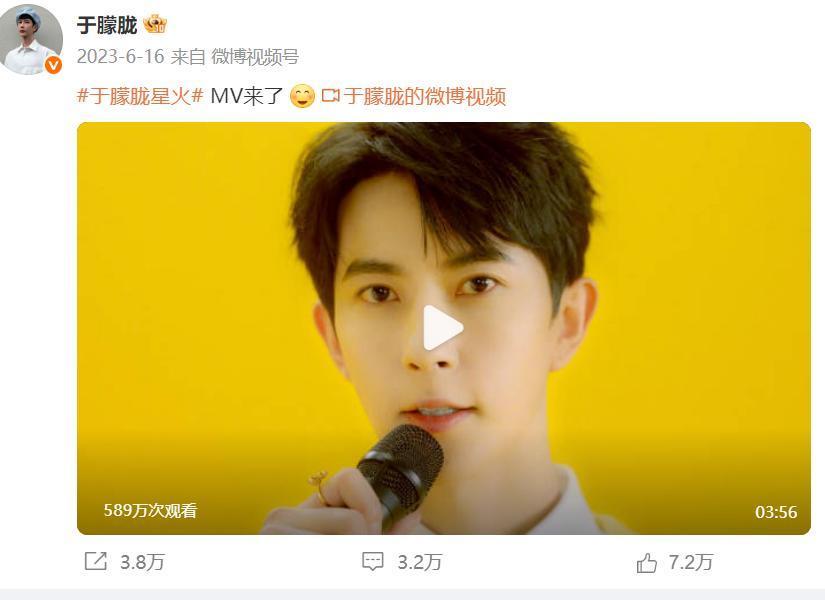Like this post with 7.2万 likes
825x600 pixels.
(674, 562)
